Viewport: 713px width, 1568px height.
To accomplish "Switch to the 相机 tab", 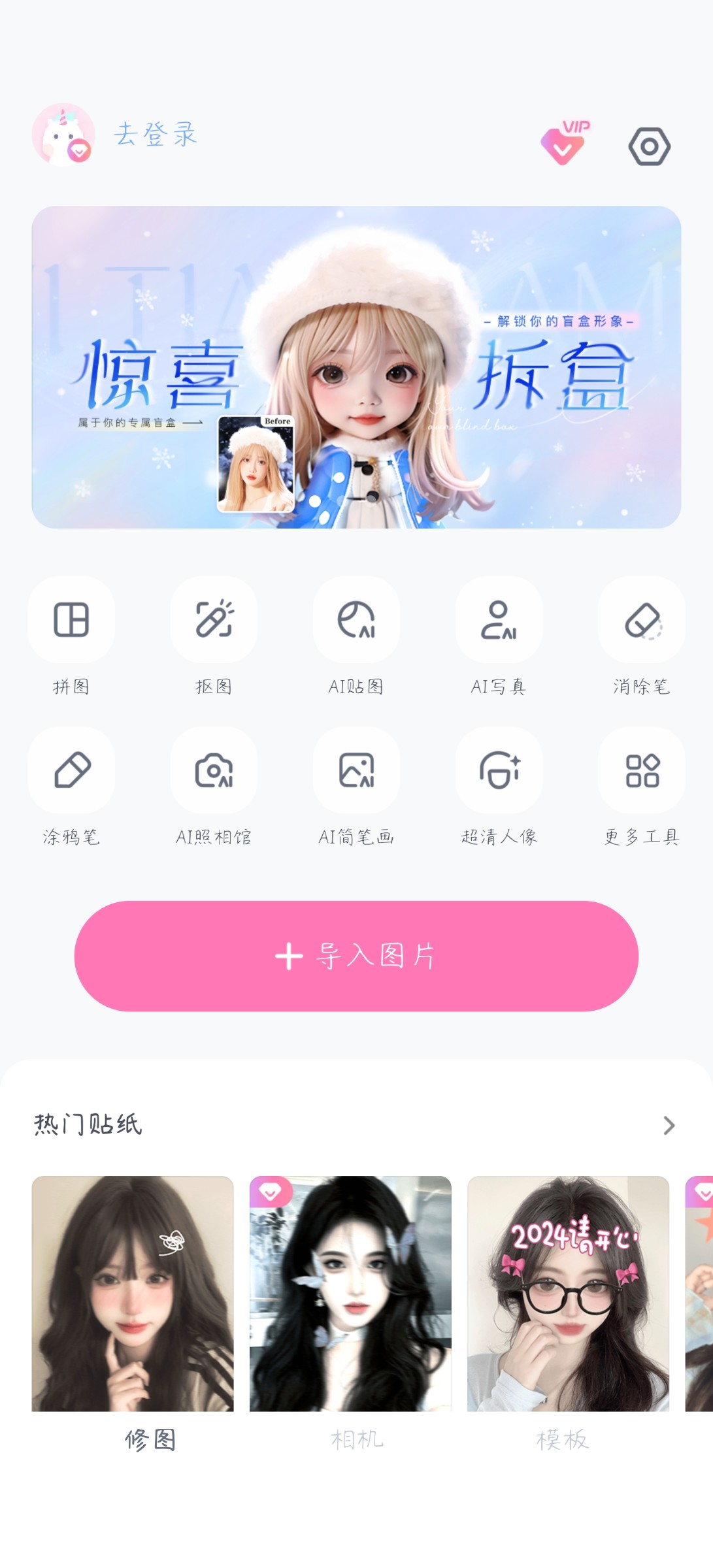I will point(357,1439).
